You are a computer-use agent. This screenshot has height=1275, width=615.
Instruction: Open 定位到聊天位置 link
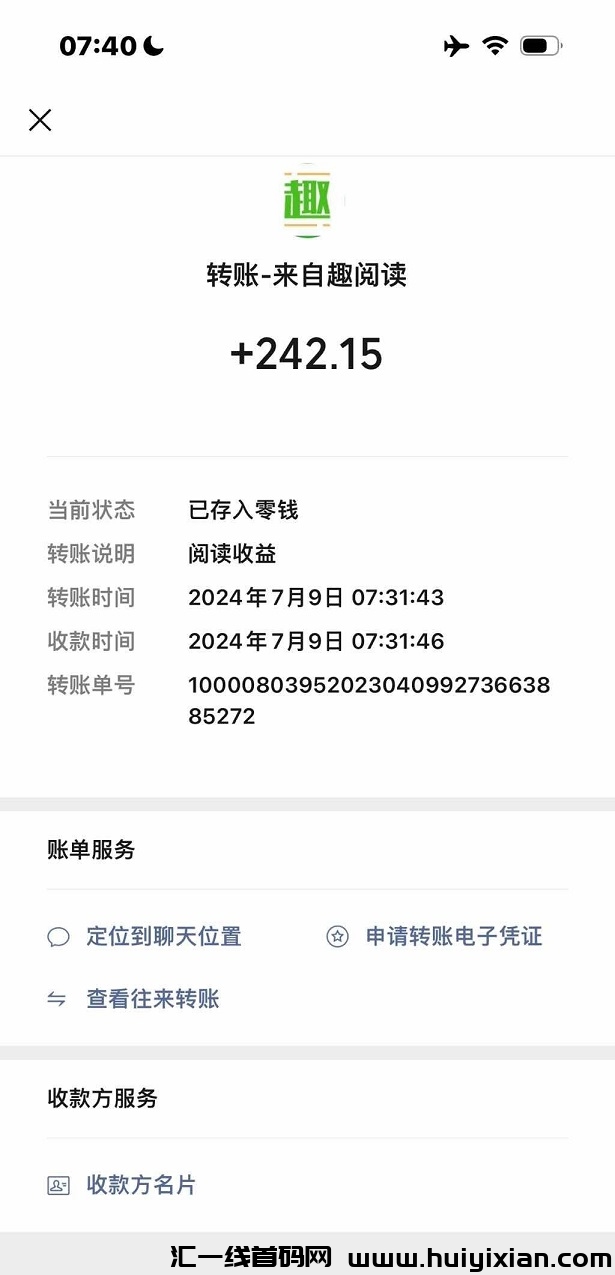(163, 937)
